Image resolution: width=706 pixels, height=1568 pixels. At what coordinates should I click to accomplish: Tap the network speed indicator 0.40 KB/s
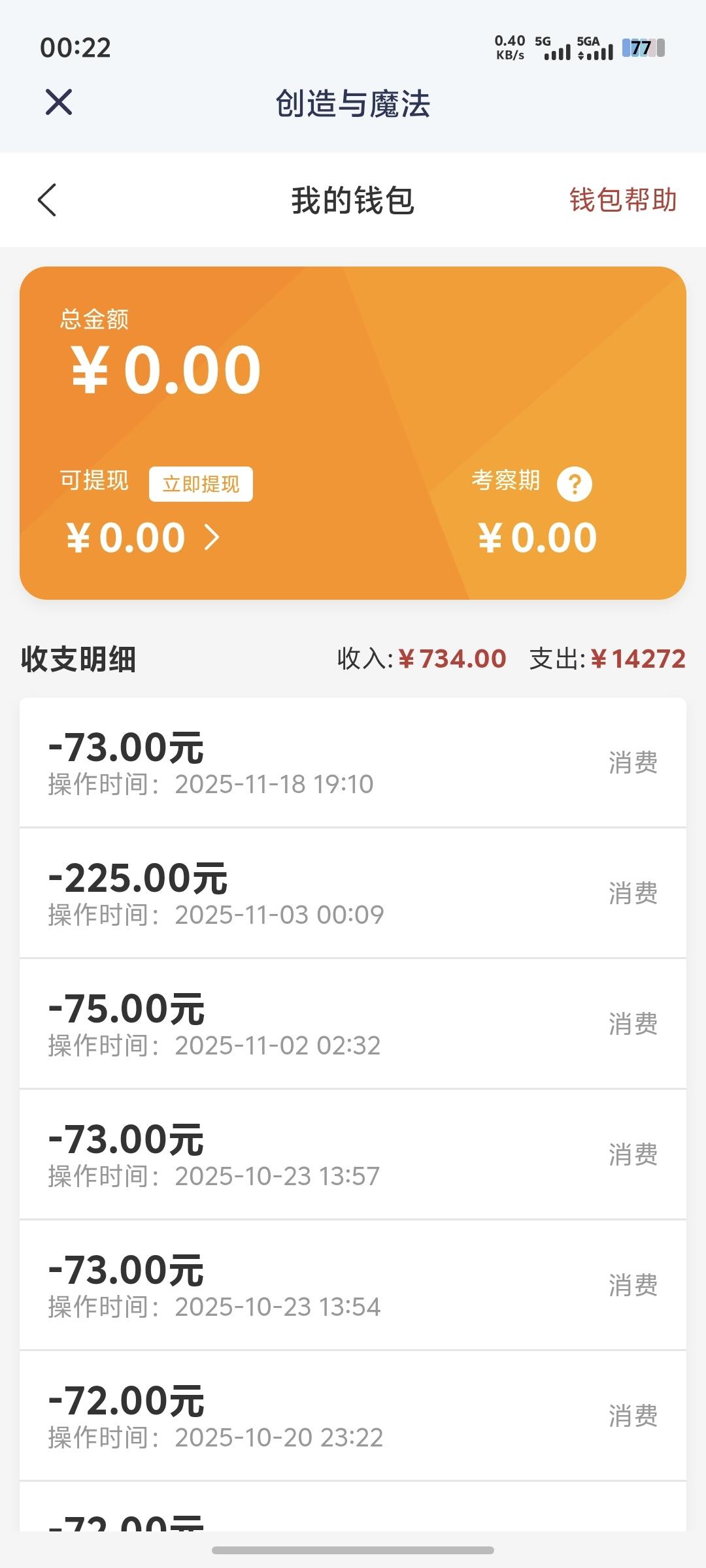coord(510,46)
